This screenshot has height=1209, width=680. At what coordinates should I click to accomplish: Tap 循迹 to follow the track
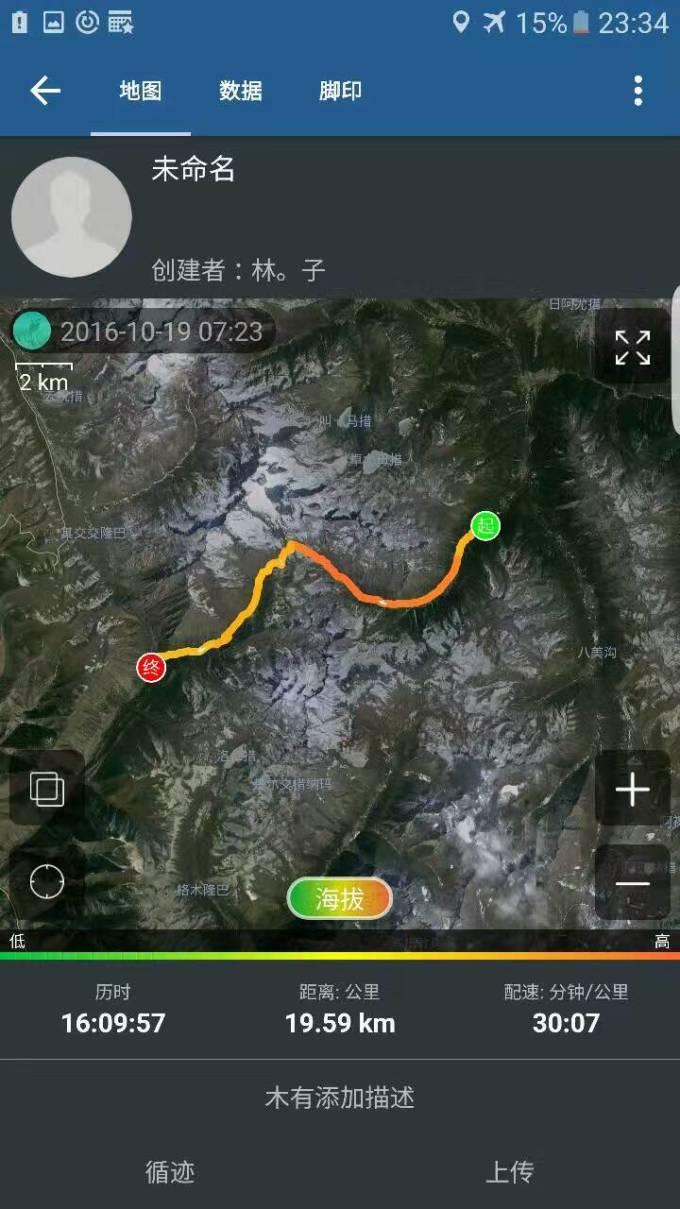pos(170,1172)
